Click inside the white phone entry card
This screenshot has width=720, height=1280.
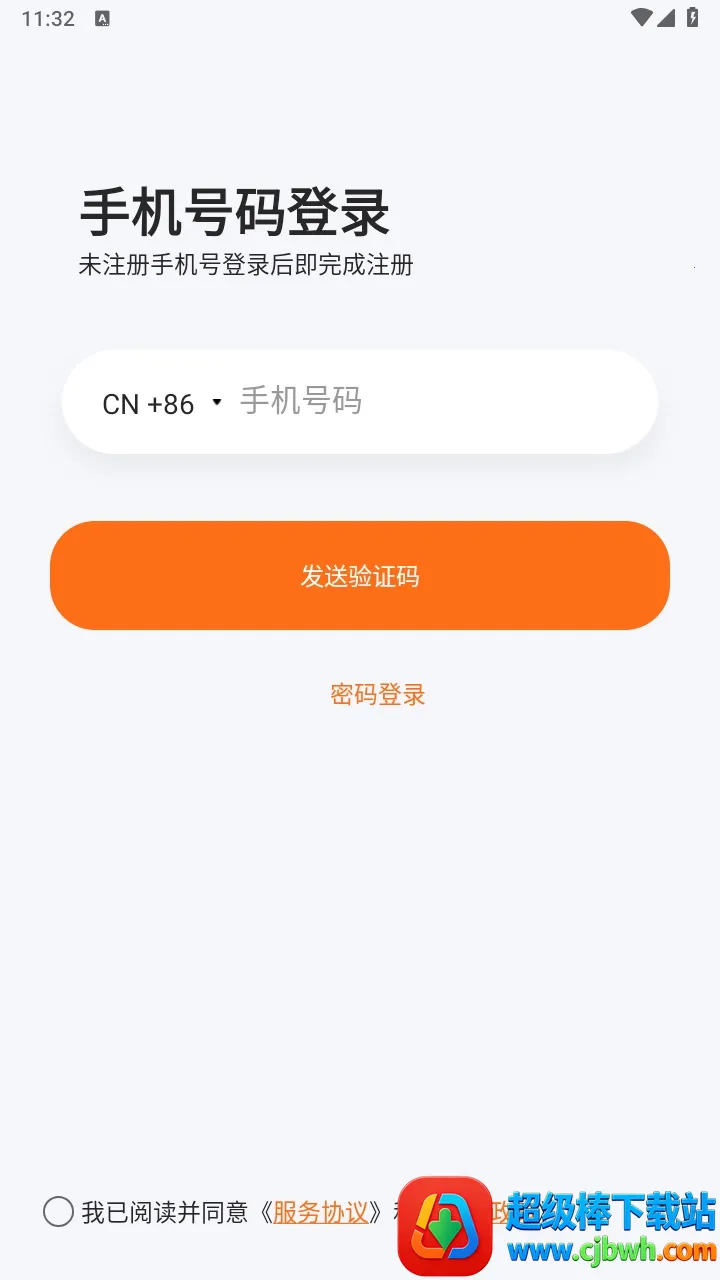point(360,401)
